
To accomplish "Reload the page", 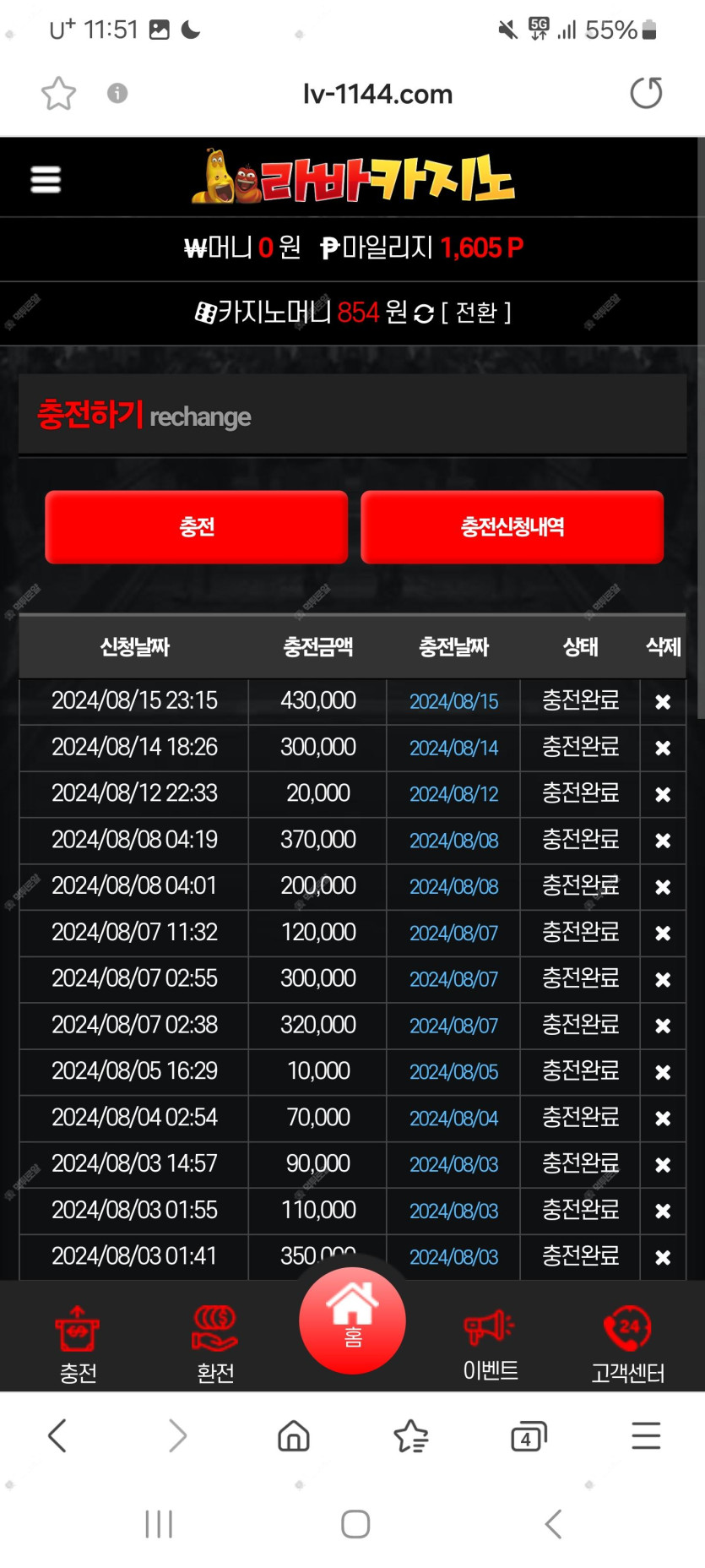I will [x=647, y=93].
